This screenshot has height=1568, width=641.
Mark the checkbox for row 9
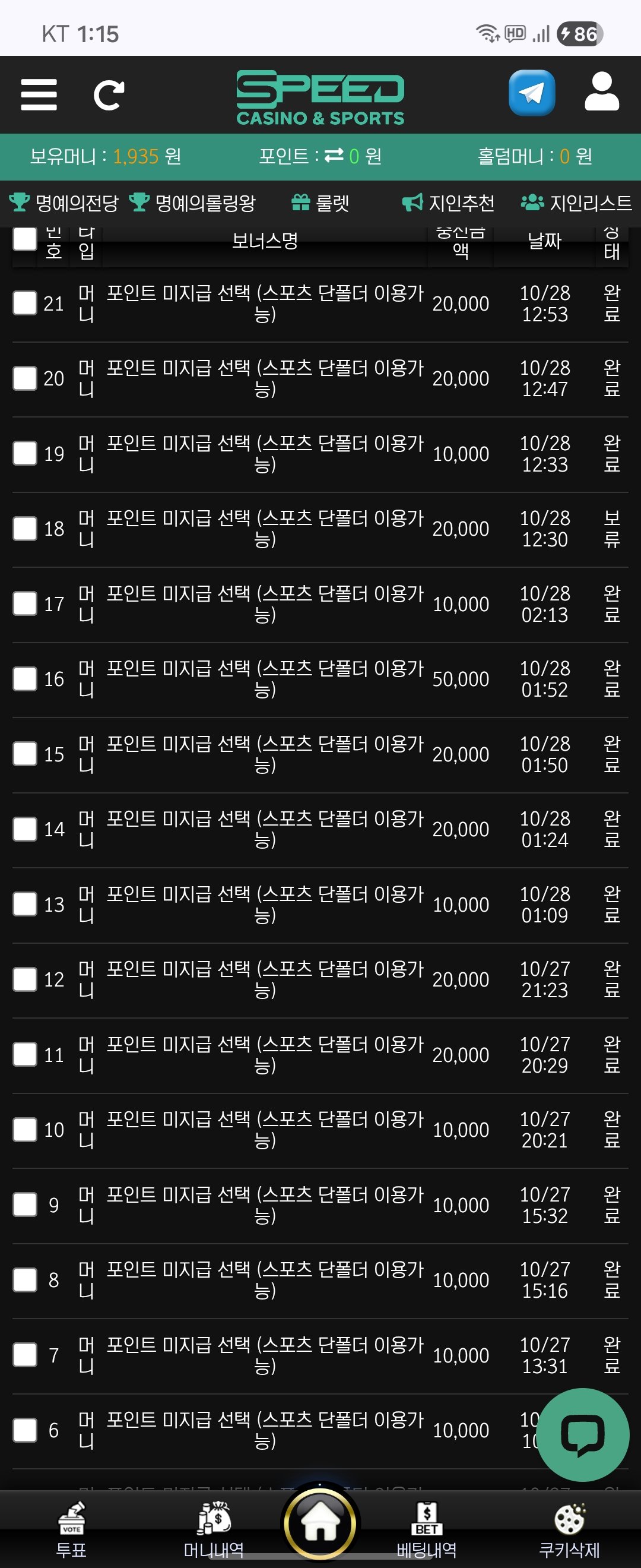click(x=25, y=1204)
